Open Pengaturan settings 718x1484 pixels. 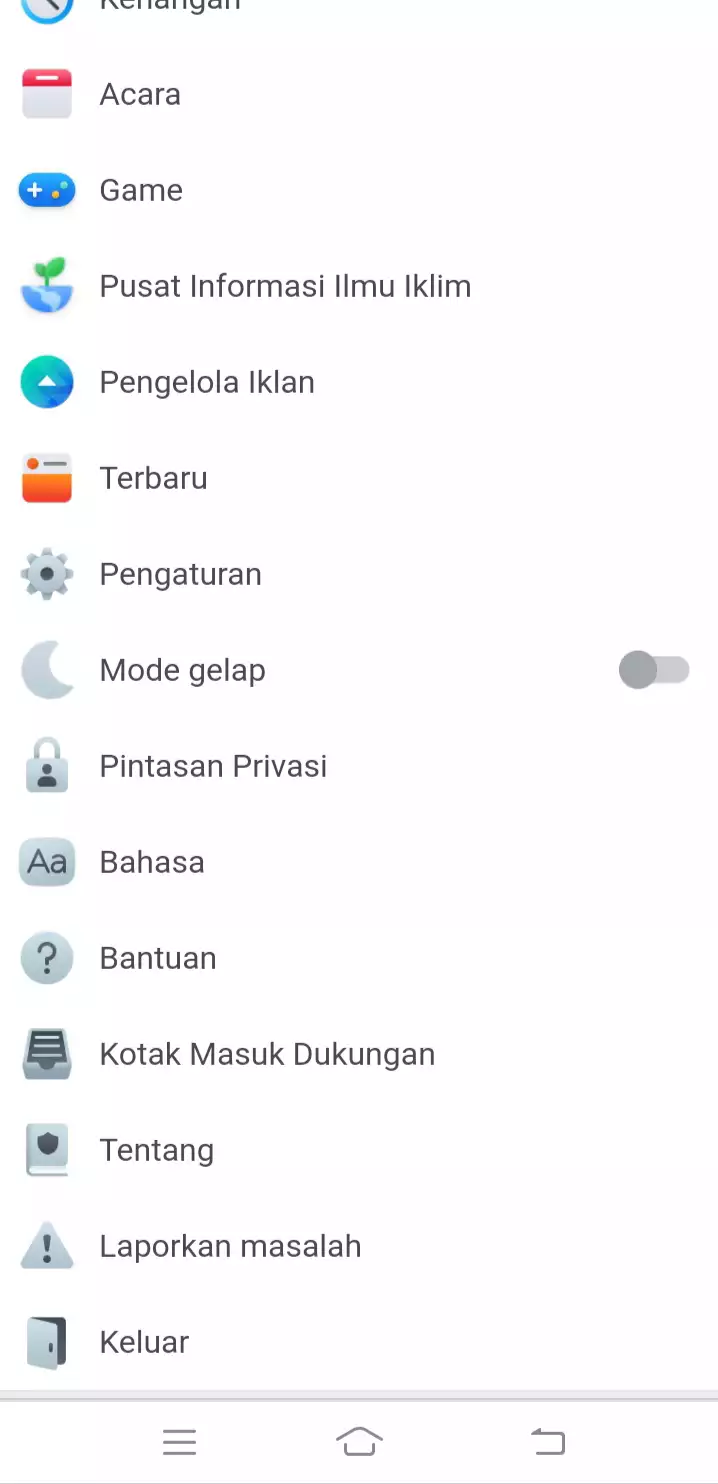pyautogui.click(x=359, y=574)
